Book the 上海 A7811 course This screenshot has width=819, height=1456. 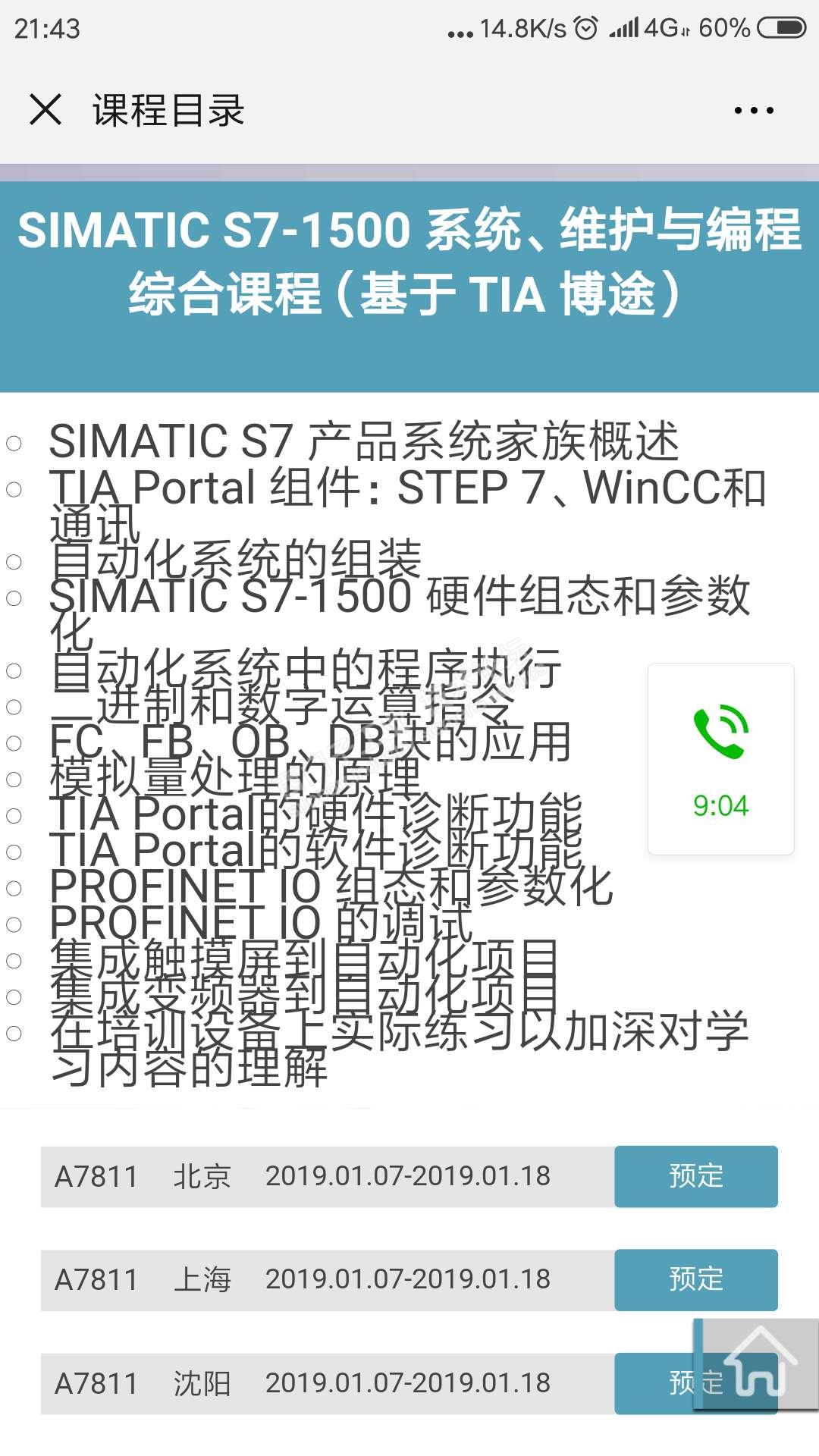tap(695, 1279)
